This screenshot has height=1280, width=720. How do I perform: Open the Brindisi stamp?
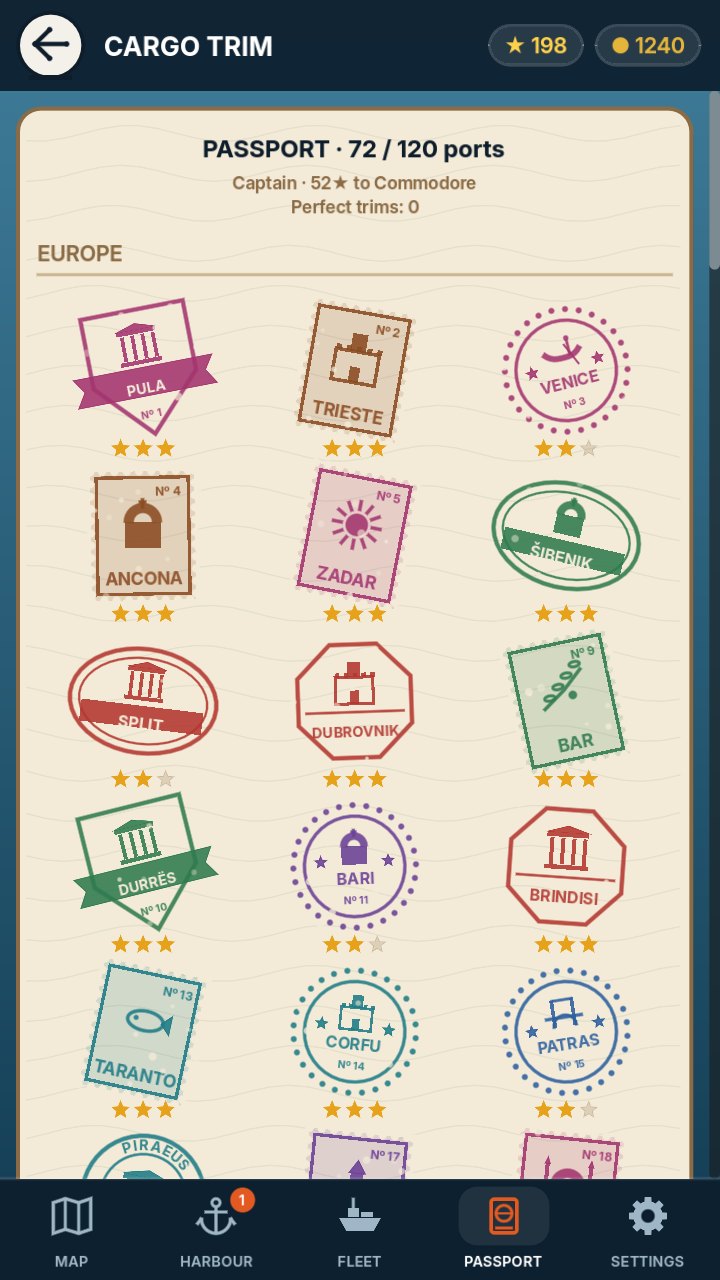[x=566, y=866]
